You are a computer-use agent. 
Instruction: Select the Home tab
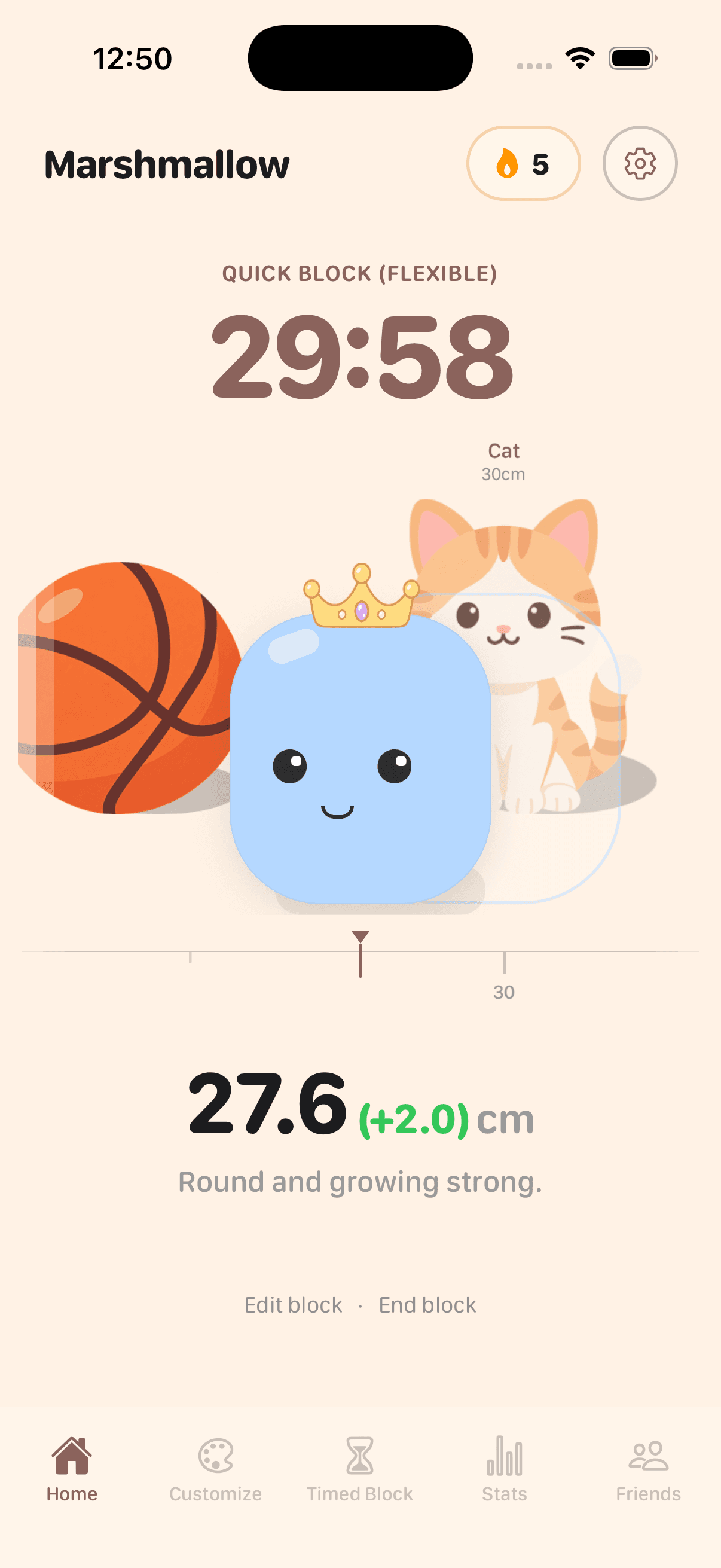(72, 1469)
